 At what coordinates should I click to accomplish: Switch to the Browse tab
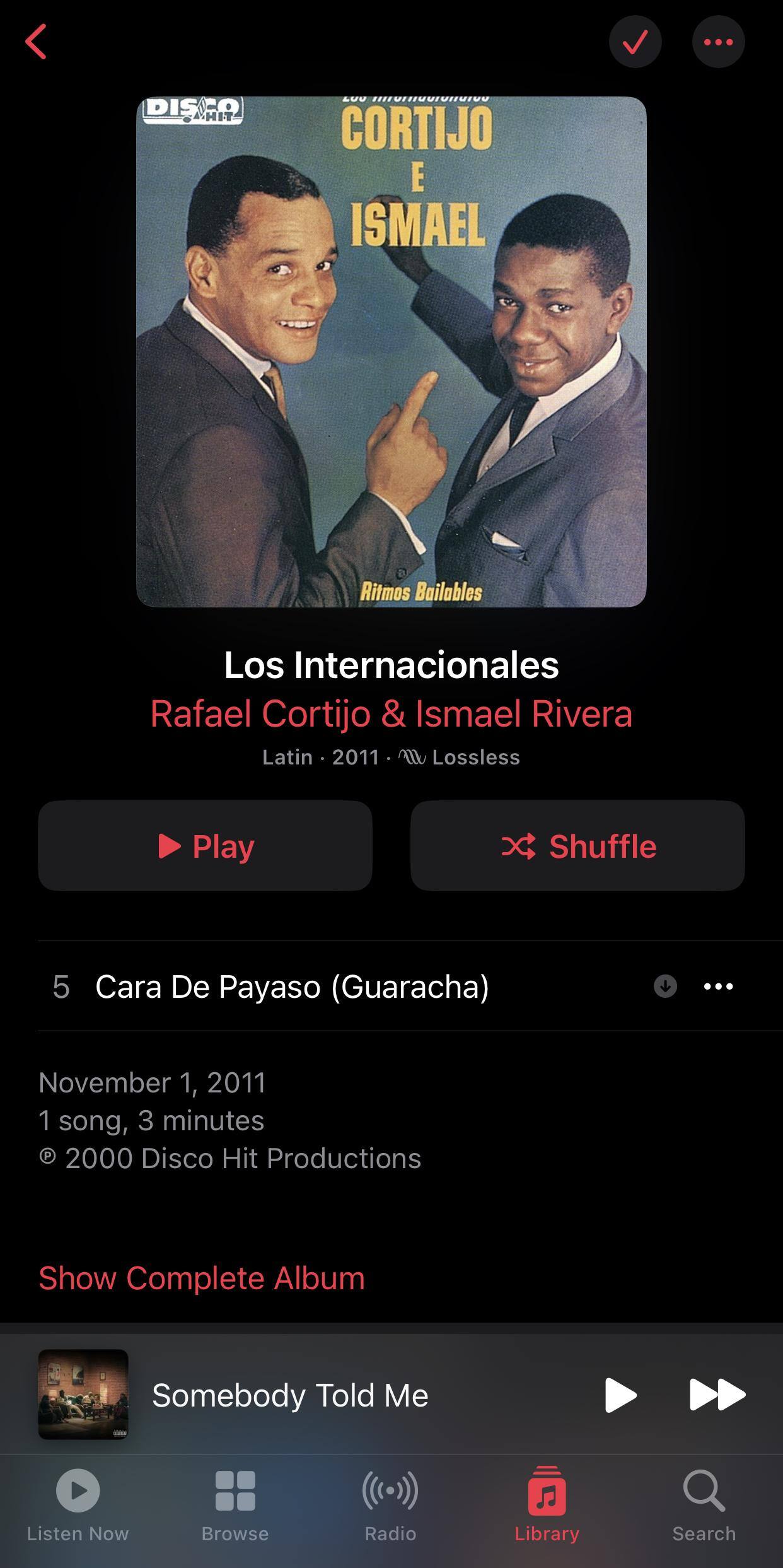(235, 1504)
